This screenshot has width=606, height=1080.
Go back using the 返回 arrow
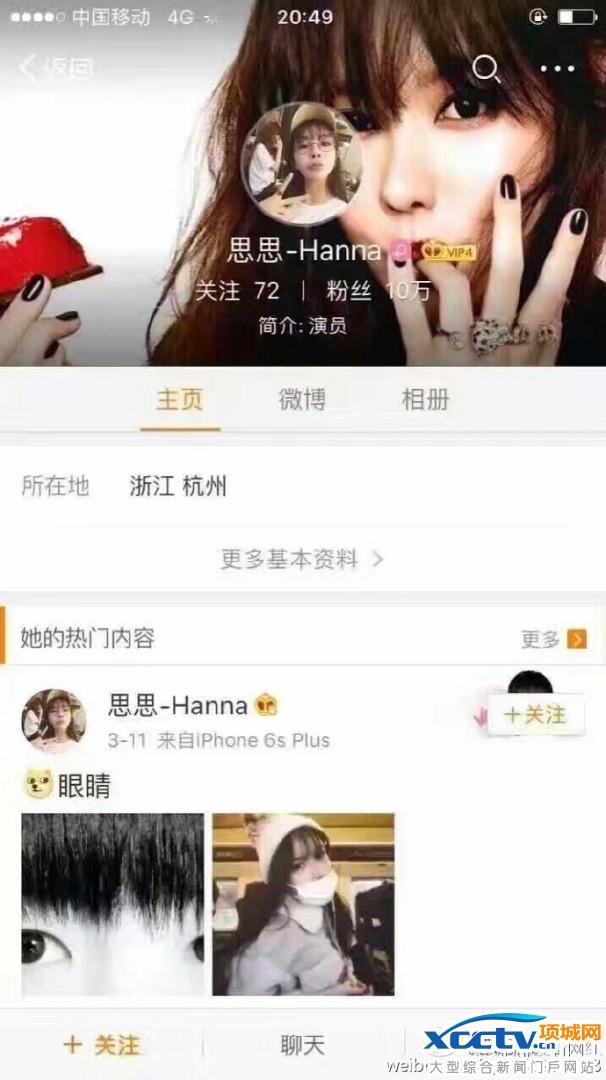click(x=55, y=68)
